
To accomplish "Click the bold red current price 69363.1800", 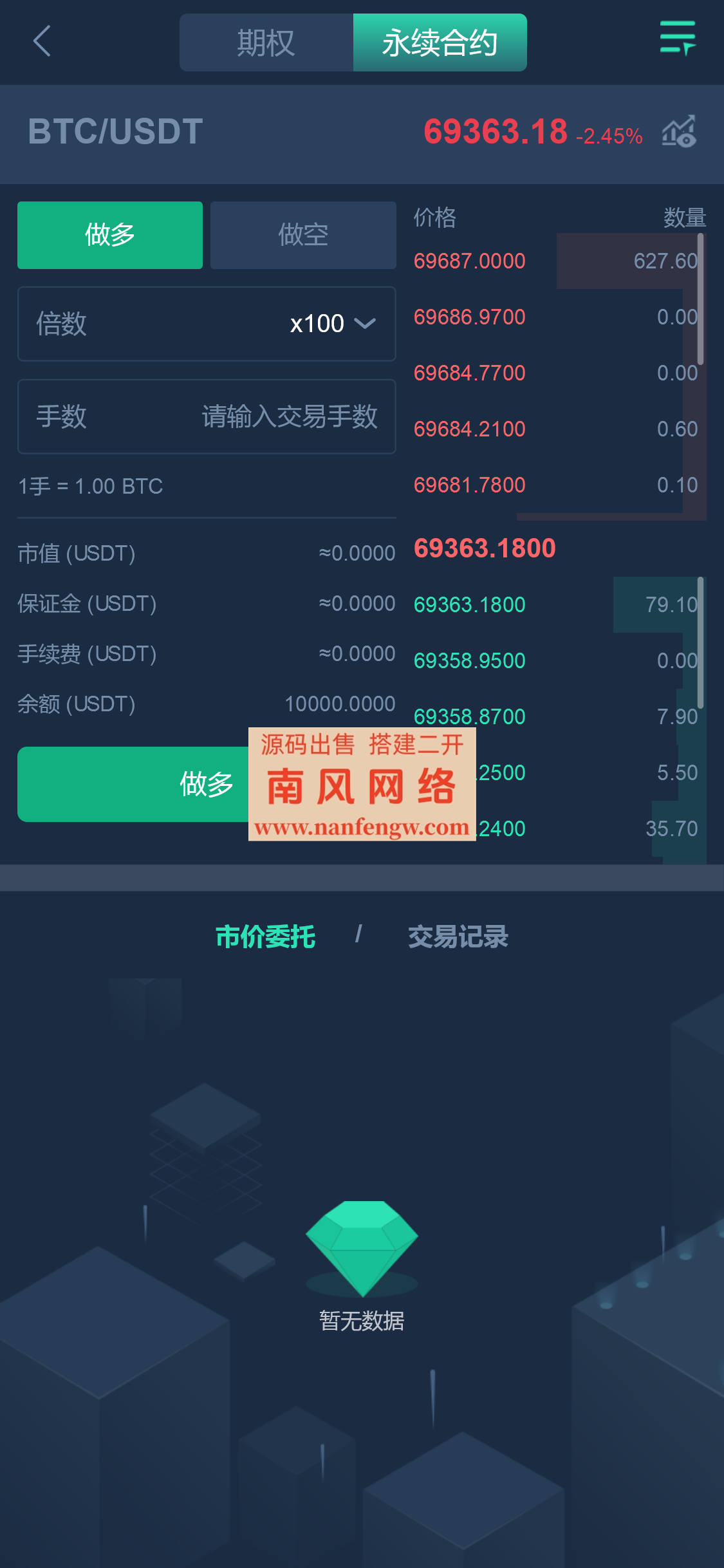I will pos(485,548).
